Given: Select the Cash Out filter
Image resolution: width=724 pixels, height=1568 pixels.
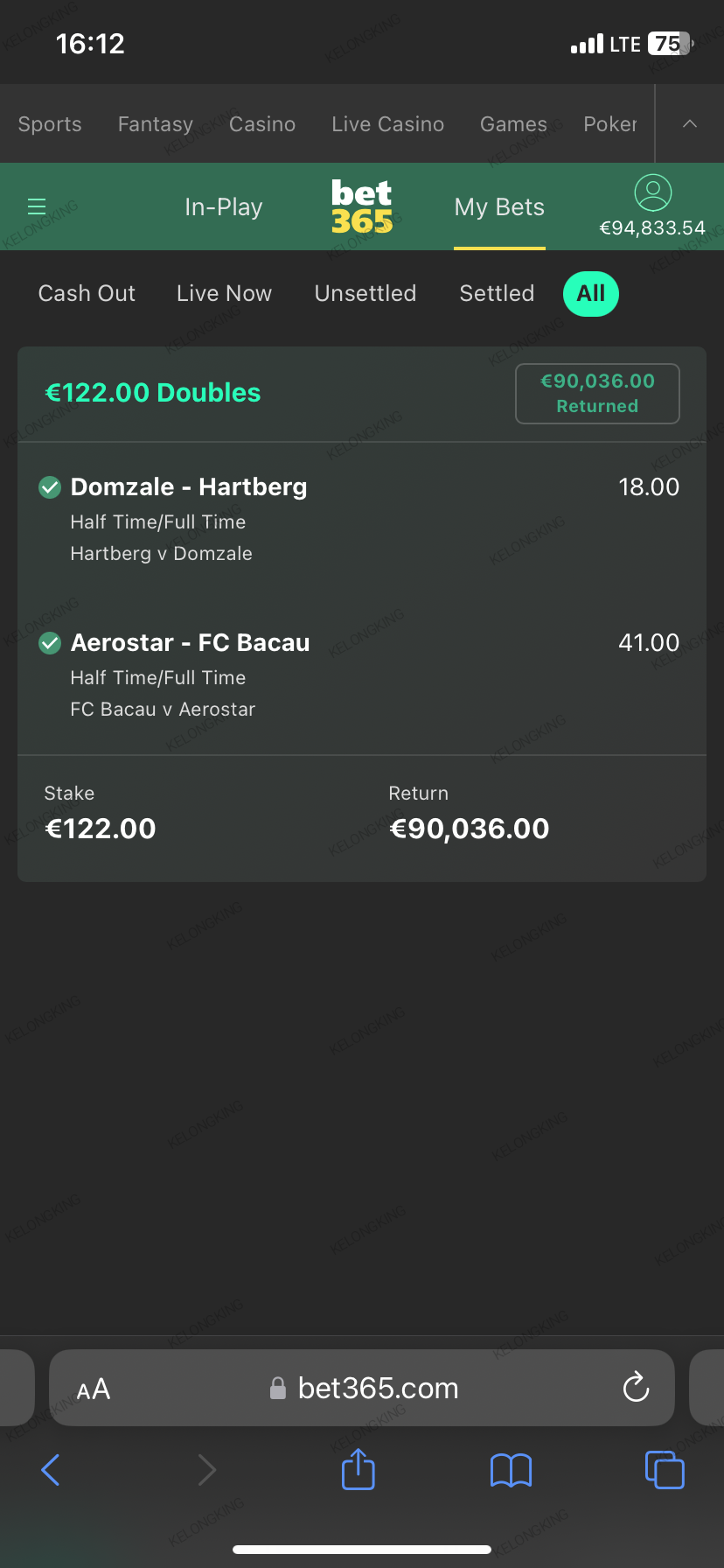Looking at the screenshot, I should pos(87,294).
